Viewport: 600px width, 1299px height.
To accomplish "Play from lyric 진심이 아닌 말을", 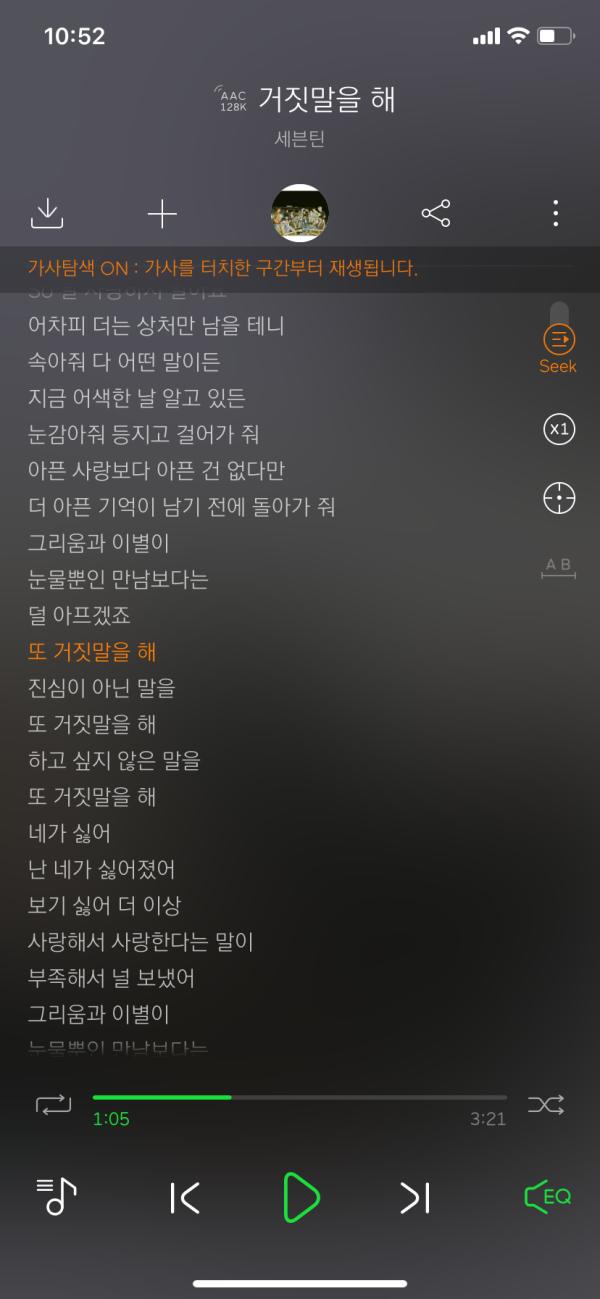I will point(102,688).
